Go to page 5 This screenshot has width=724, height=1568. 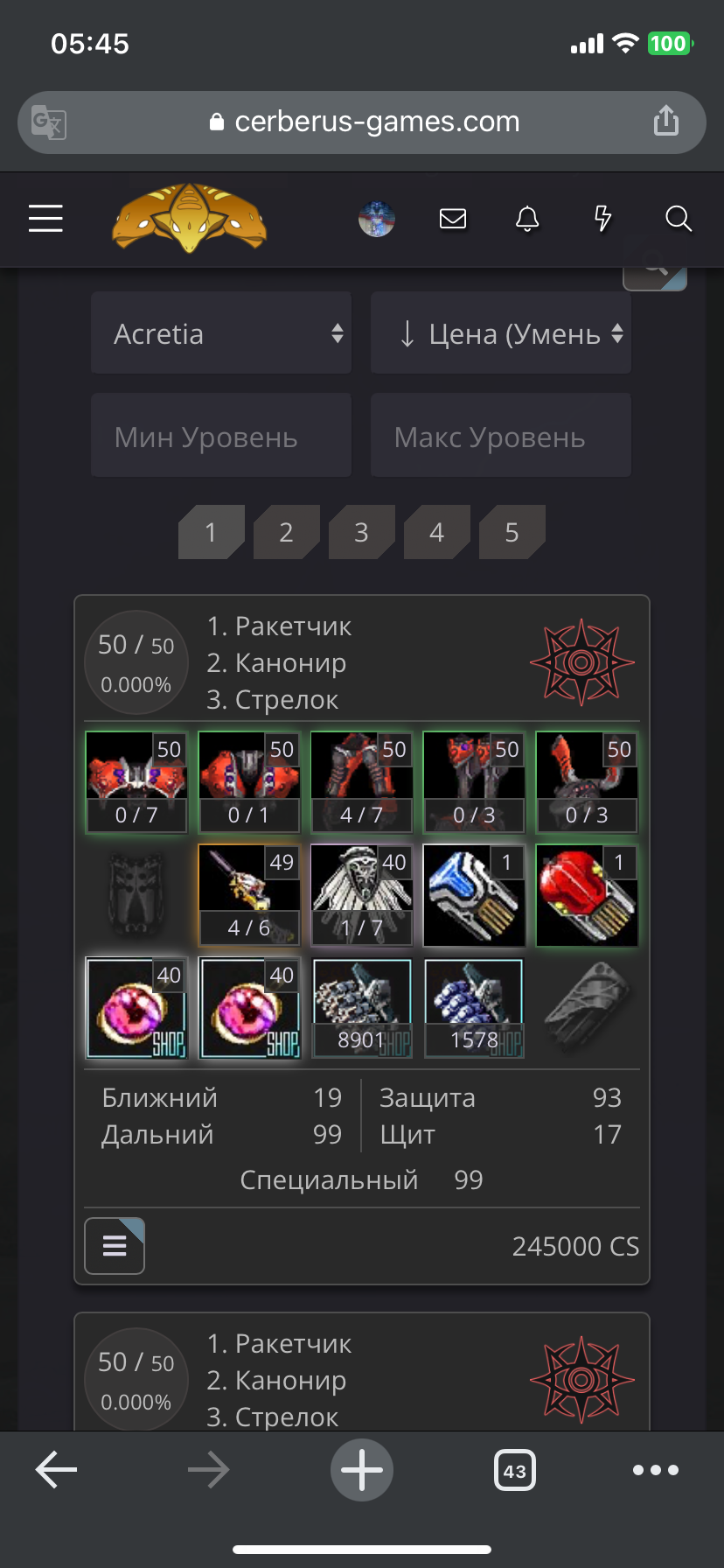(512, 532)
